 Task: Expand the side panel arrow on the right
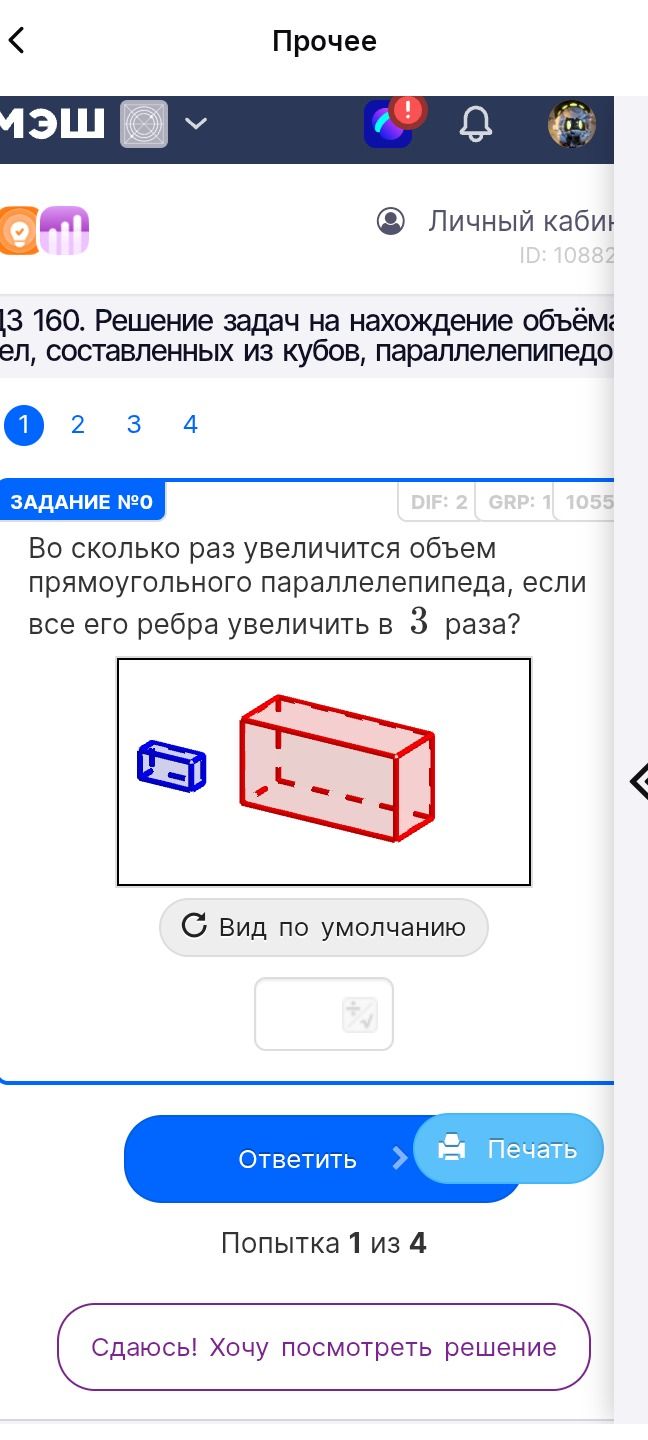639,781
